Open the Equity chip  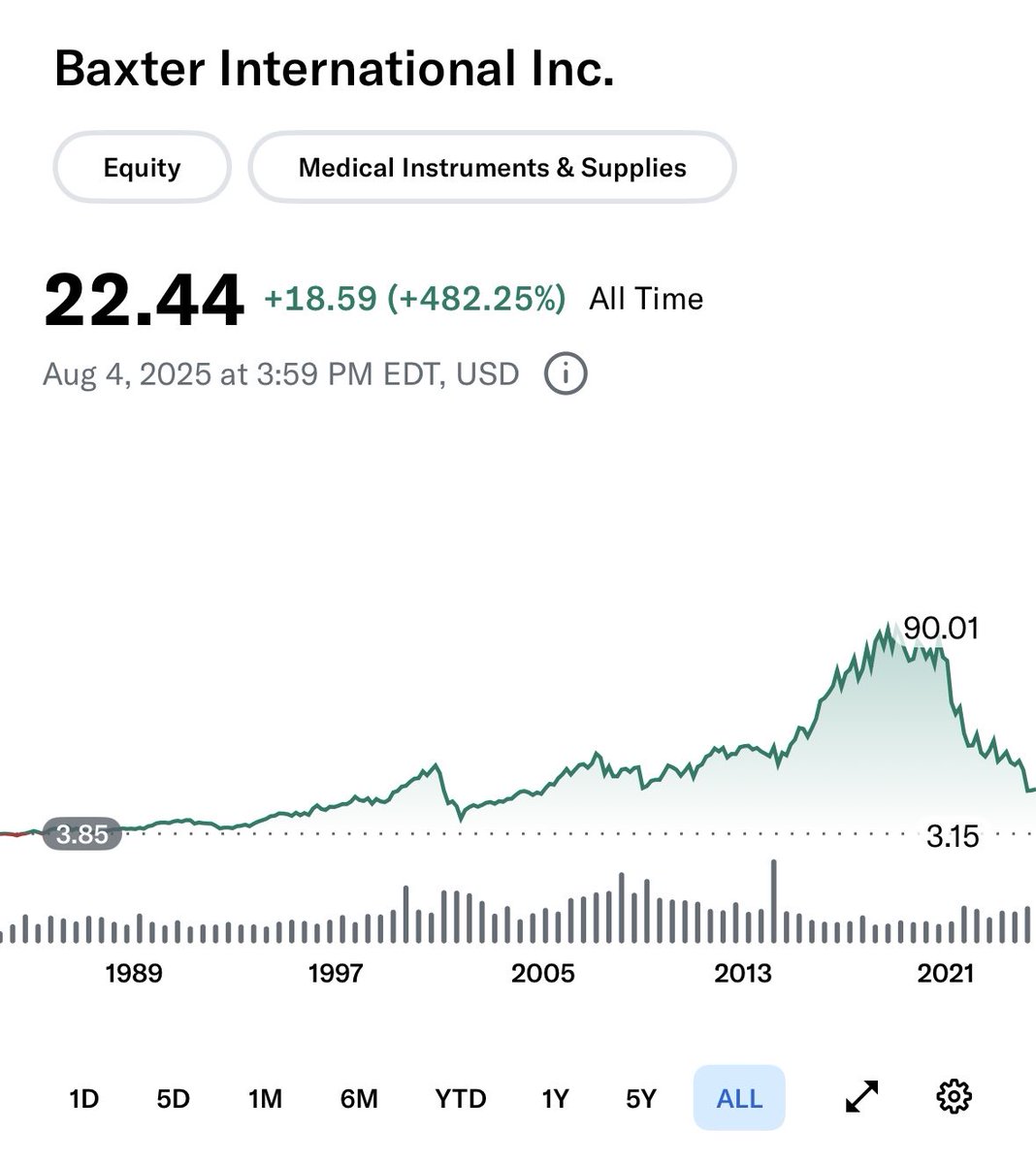pyautogui.click(x=142, y=168)
